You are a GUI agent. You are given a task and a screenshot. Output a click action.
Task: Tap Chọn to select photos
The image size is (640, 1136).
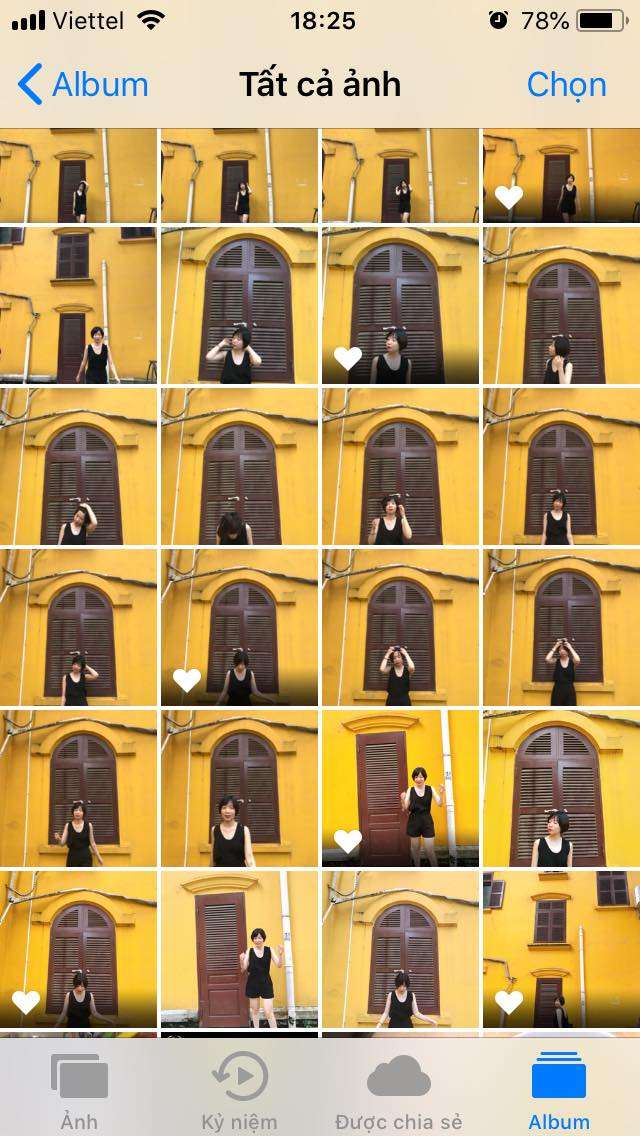click(x=566, y=85)
